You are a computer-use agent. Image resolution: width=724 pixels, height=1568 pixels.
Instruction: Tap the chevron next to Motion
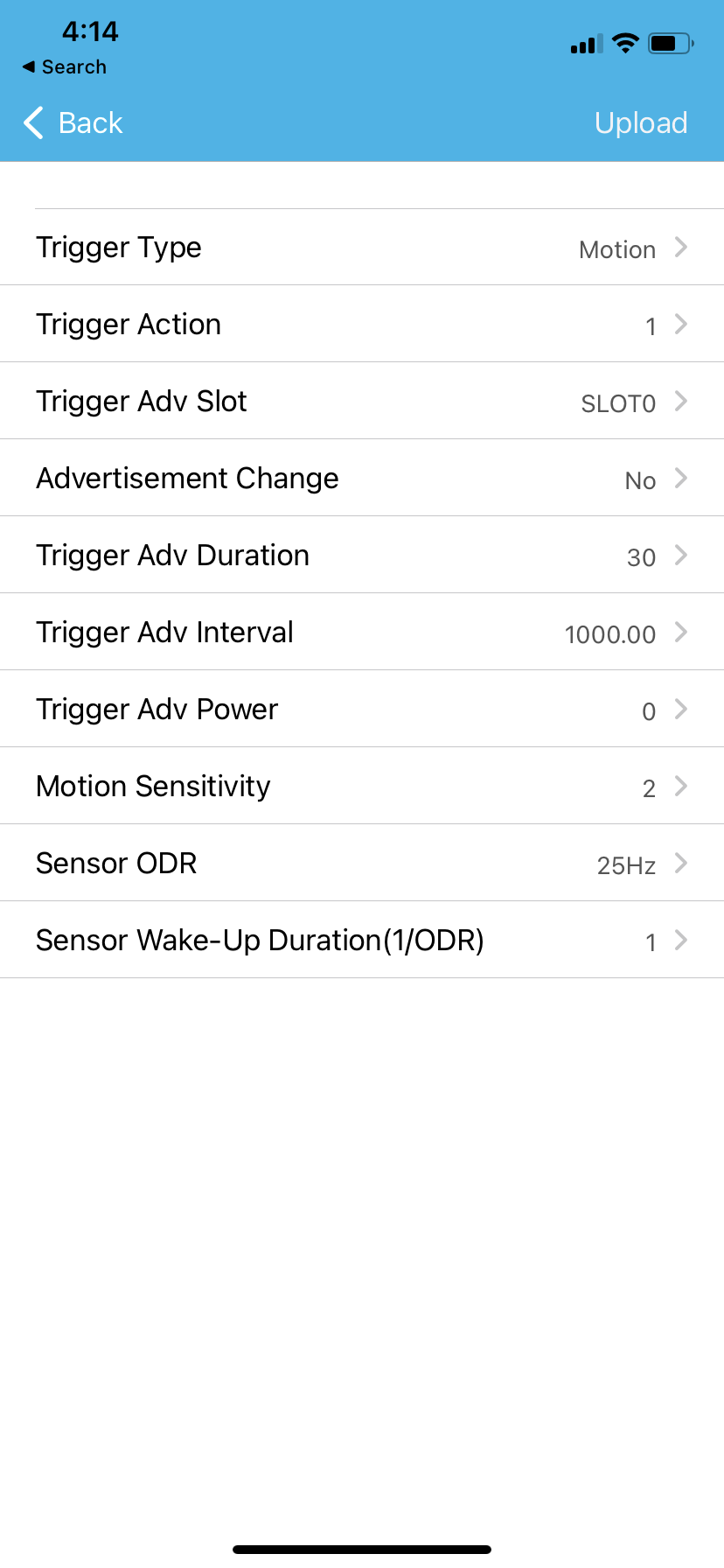coord(681,248)
